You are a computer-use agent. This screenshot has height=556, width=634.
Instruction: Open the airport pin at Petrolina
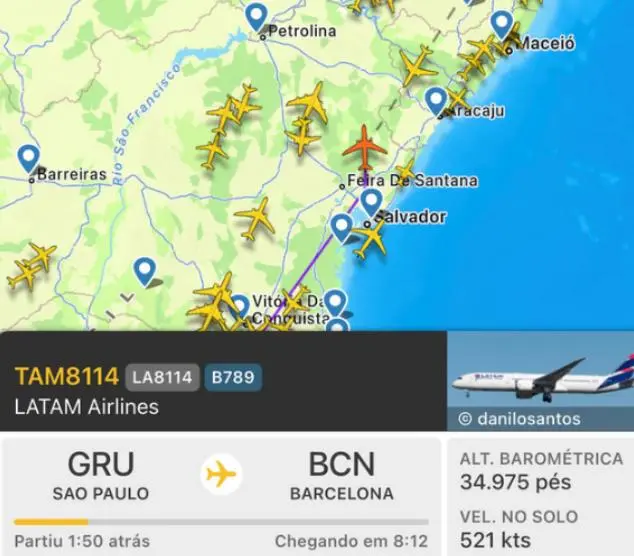(x=257, y=17)
